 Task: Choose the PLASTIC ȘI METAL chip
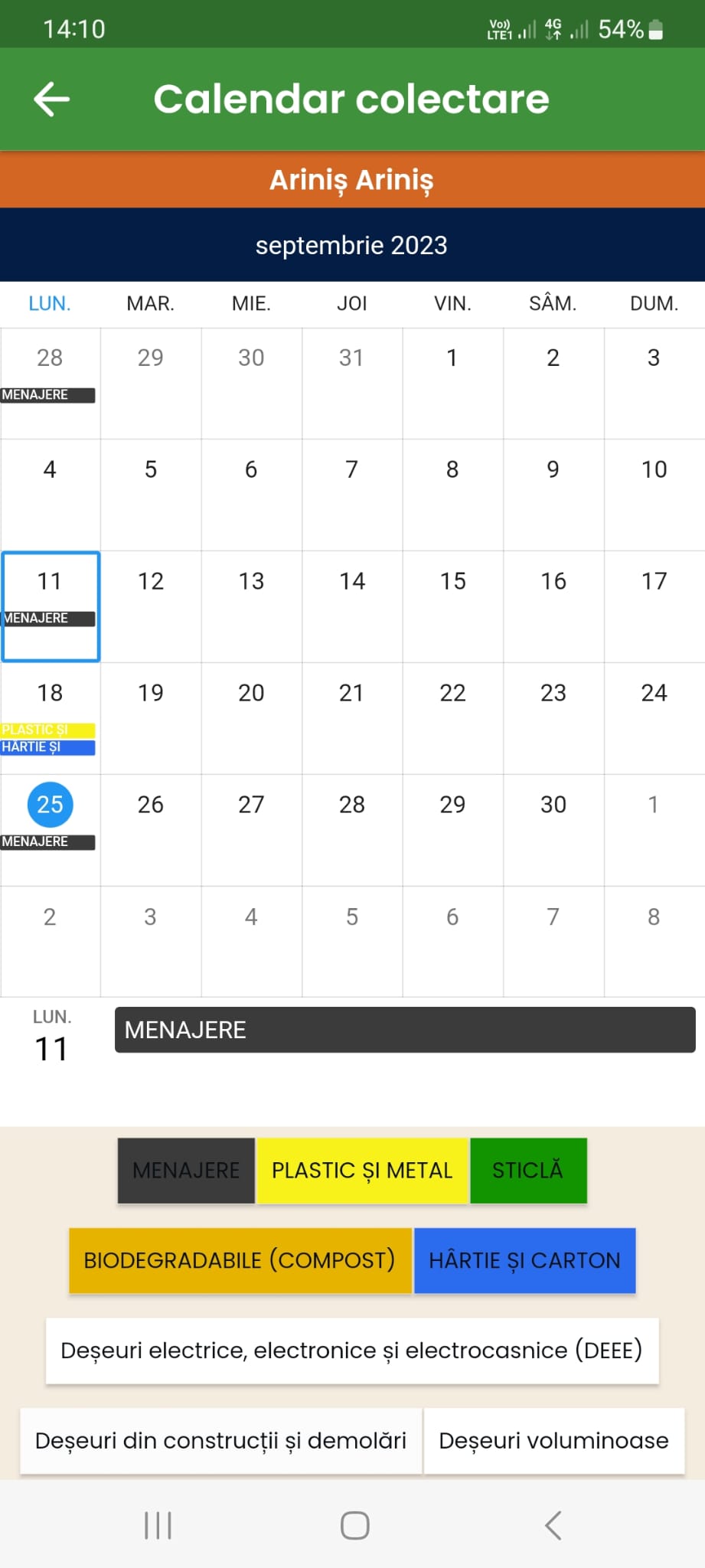362,1171
